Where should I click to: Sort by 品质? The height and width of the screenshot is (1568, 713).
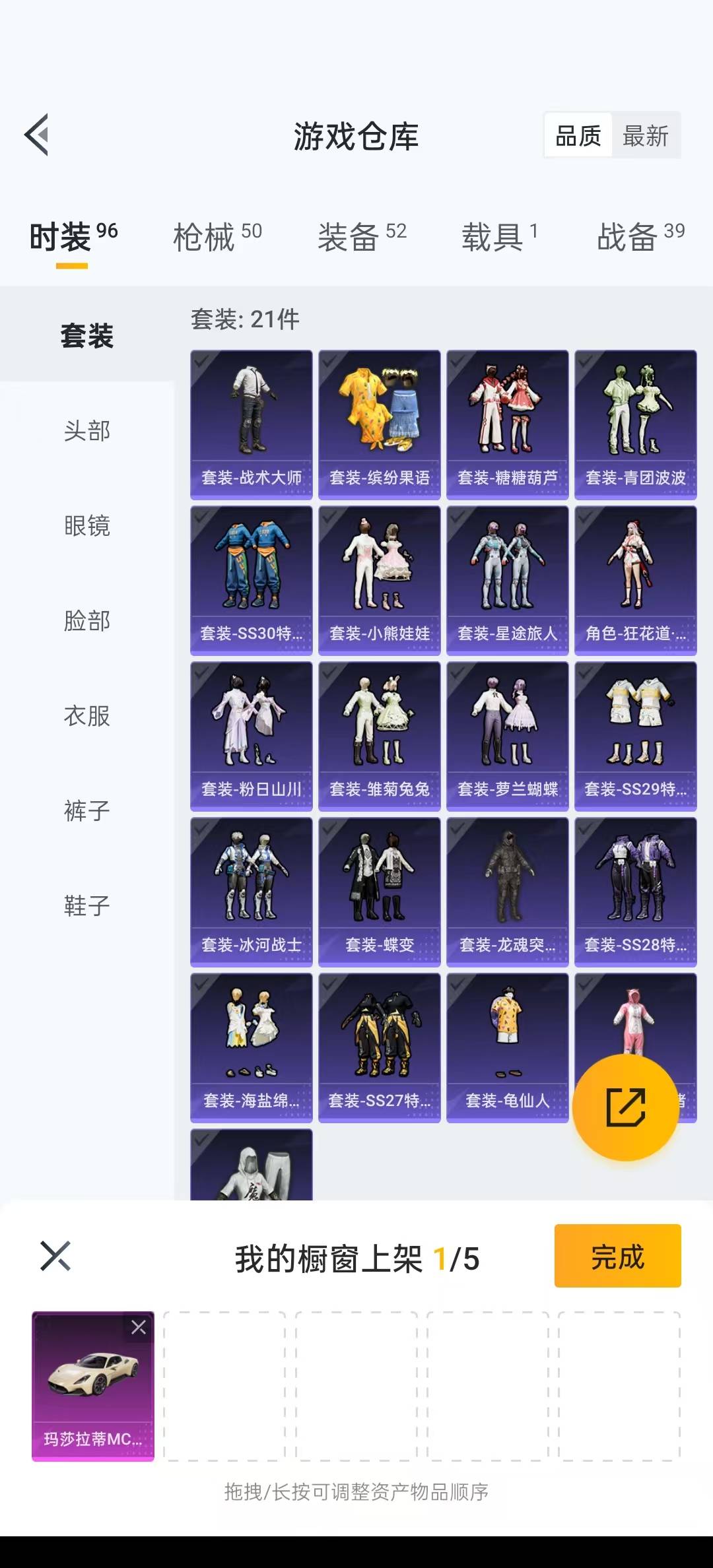click(x=578, y=136)
